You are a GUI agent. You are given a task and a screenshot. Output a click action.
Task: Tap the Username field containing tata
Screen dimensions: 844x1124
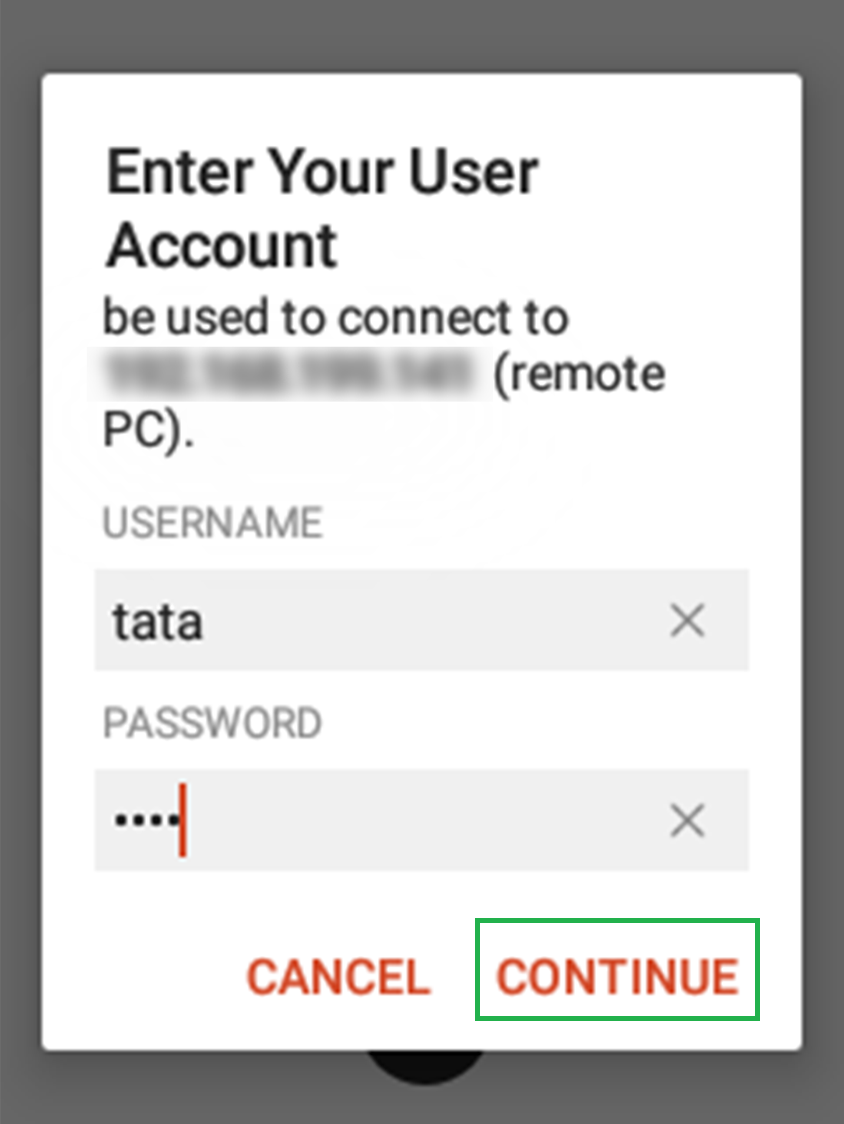(380, 621)
